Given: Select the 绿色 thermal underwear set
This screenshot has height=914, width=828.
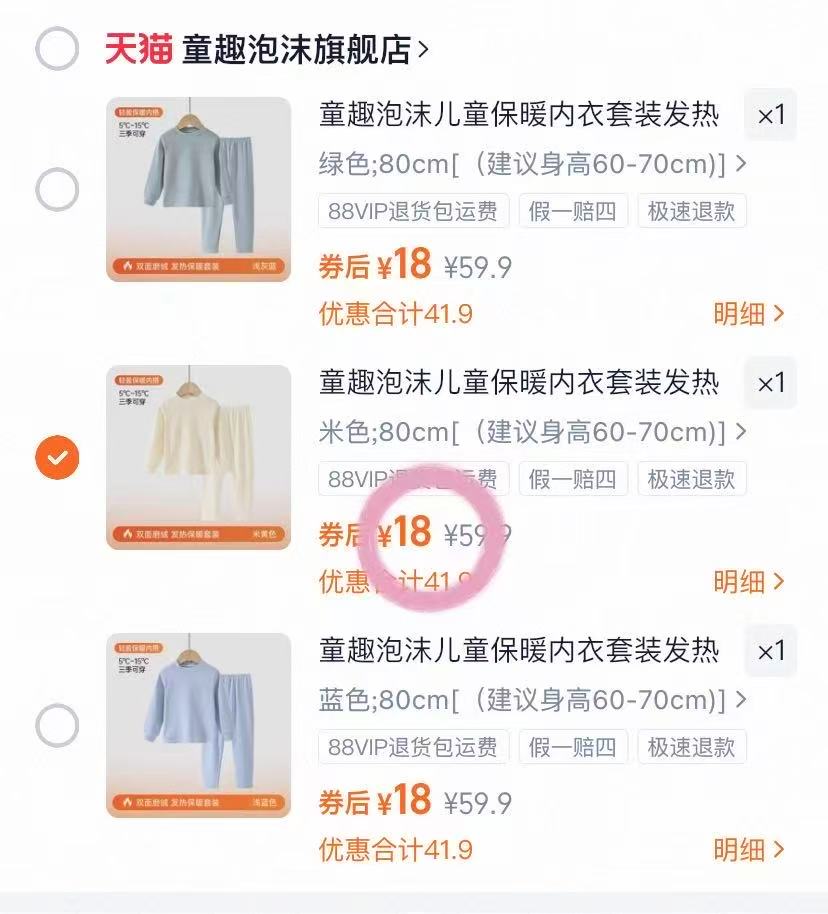Looking at the screenshot, I should 57,189.
